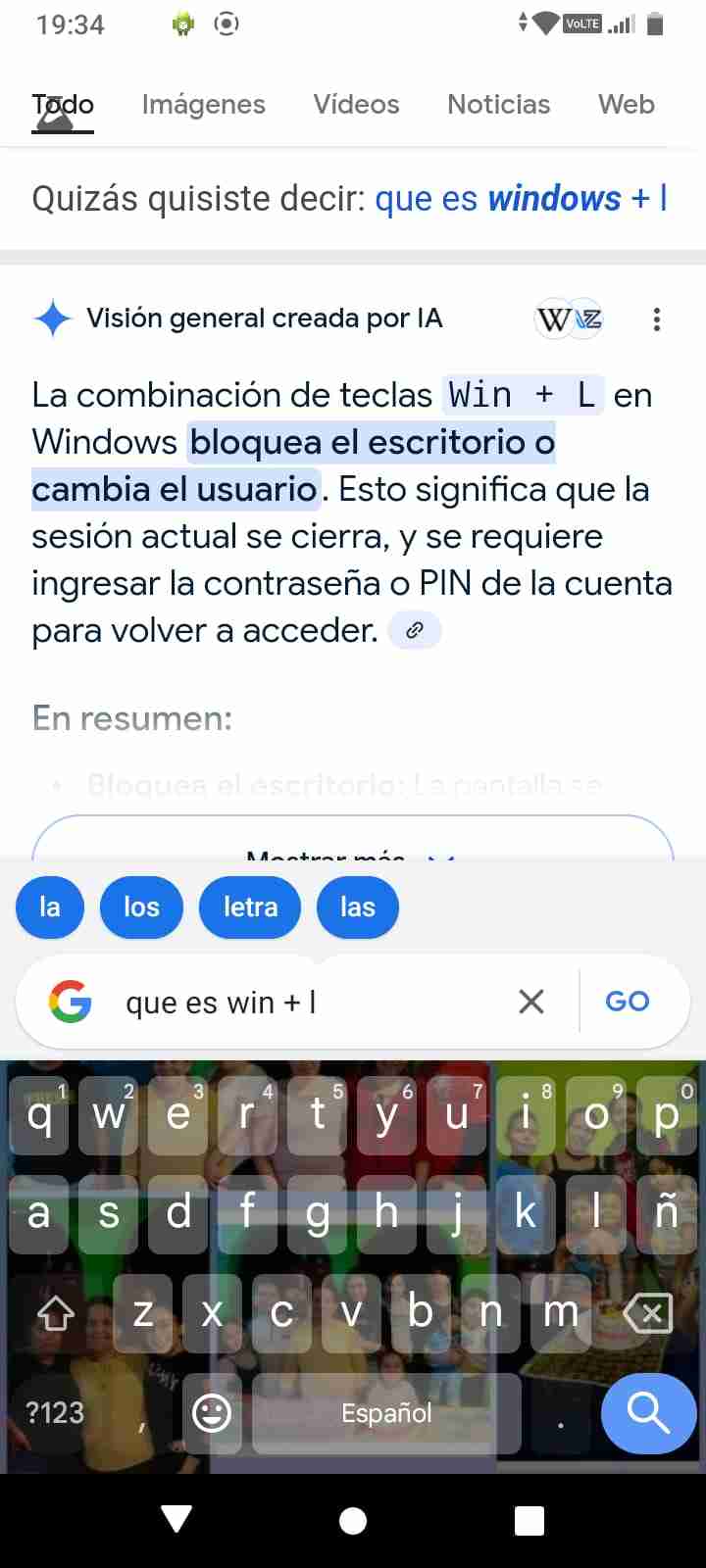Clear the search query text
The width and height of the screenshot is (706, 1568).
pyautogui.click(x=530, y=1002)
